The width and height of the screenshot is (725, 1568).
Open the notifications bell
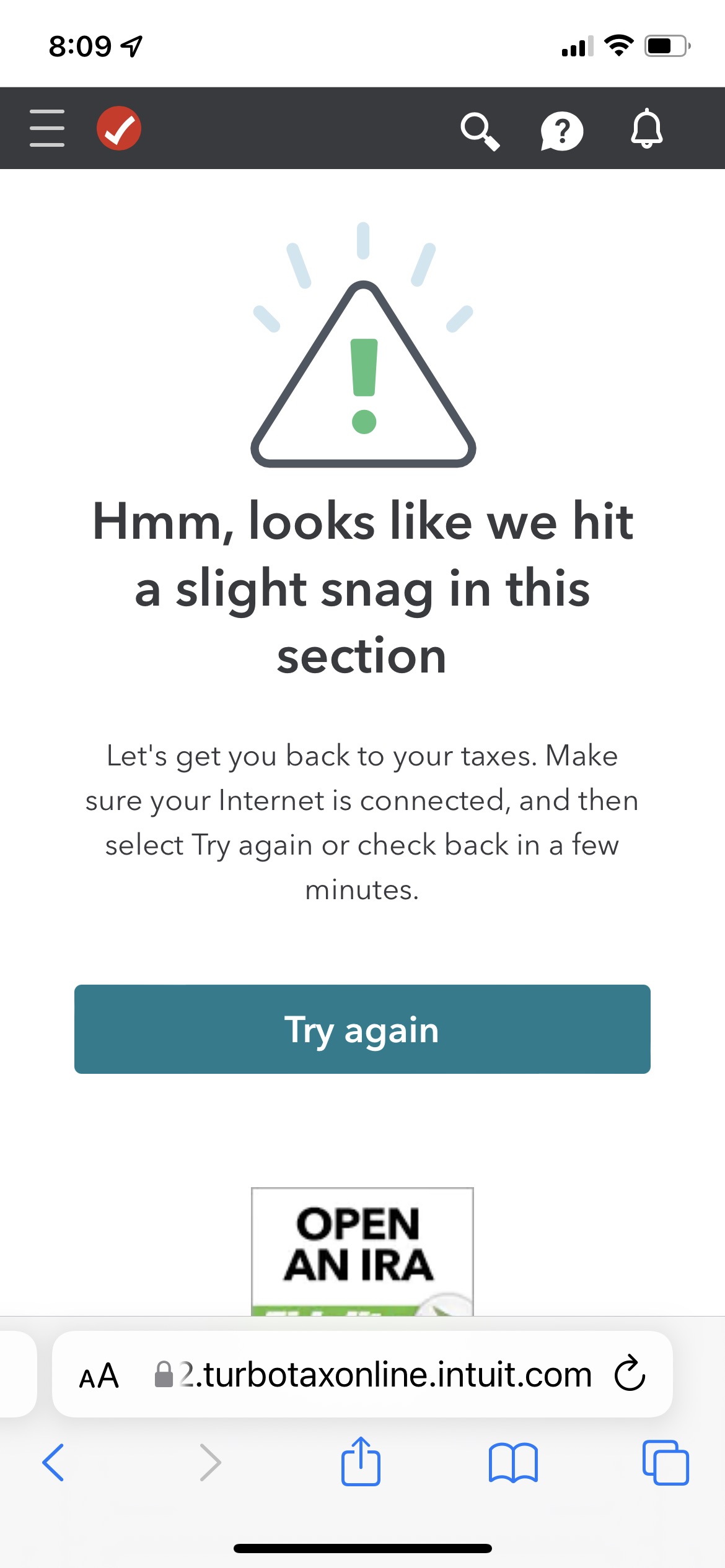[646, 129]
